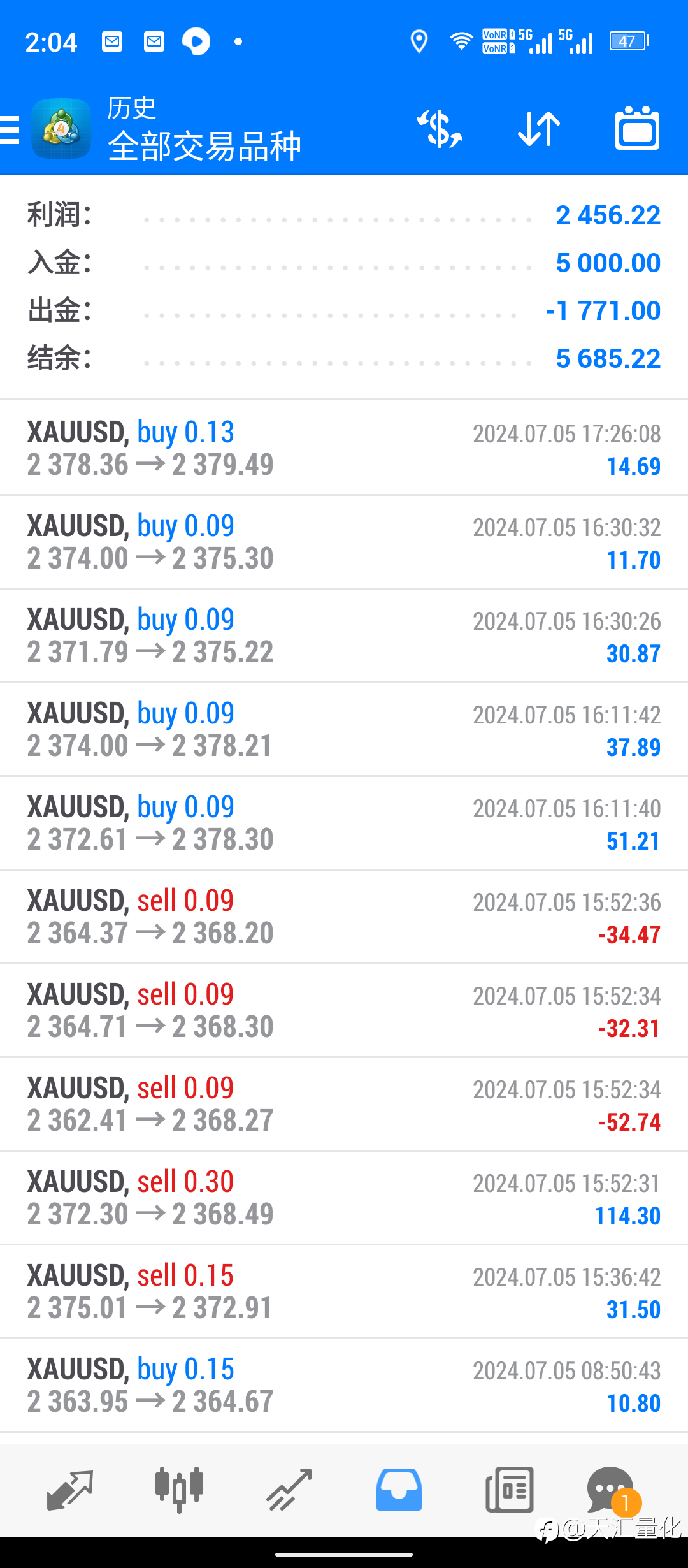Expand the buy 0.09 trade with profit 11.70
Image resolution: width=688 pixels, height=1568 pixels.
(x=344, y=542)
